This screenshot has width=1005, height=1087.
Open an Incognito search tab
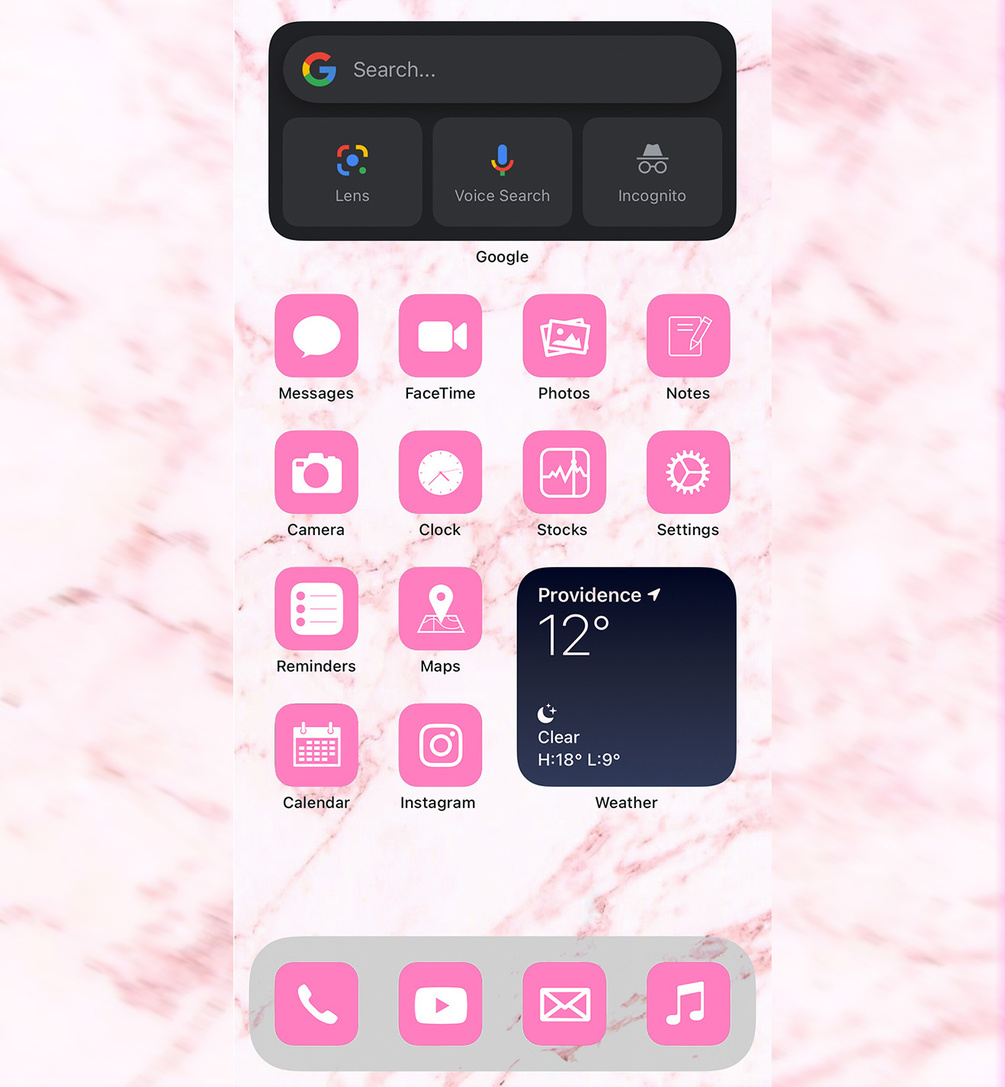click(x=652, y=172)
